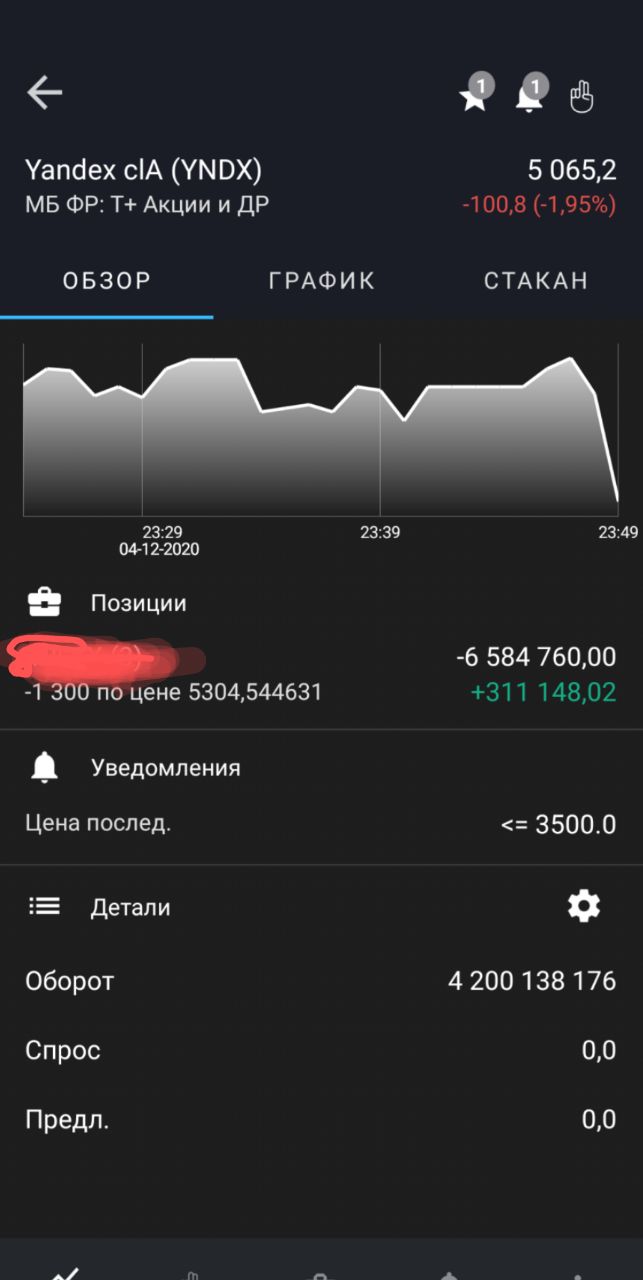This screenshot has height=1280, width=643.
Task: Tap the favorites star icon
Action: [475, 94]
